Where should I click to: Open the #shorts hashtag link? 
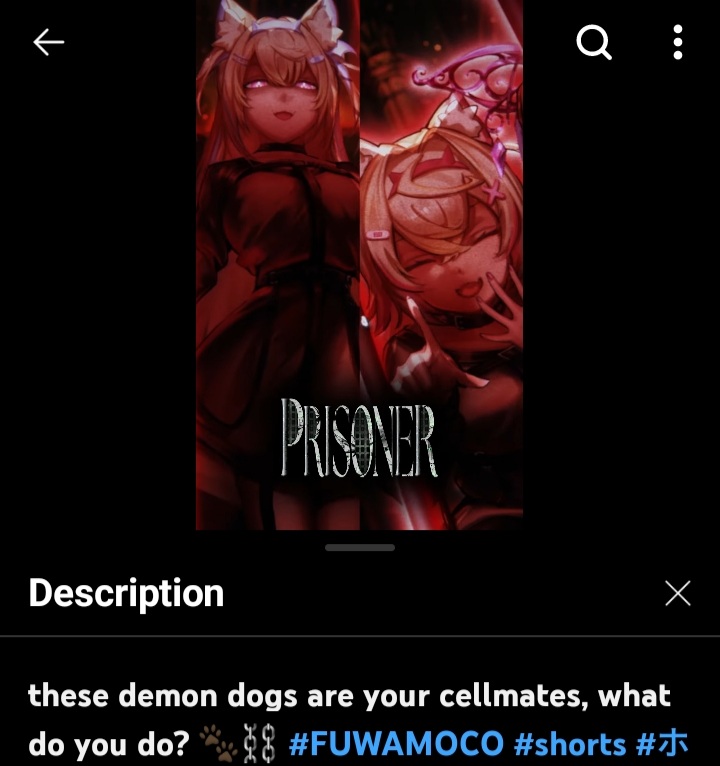coord(570,744)
